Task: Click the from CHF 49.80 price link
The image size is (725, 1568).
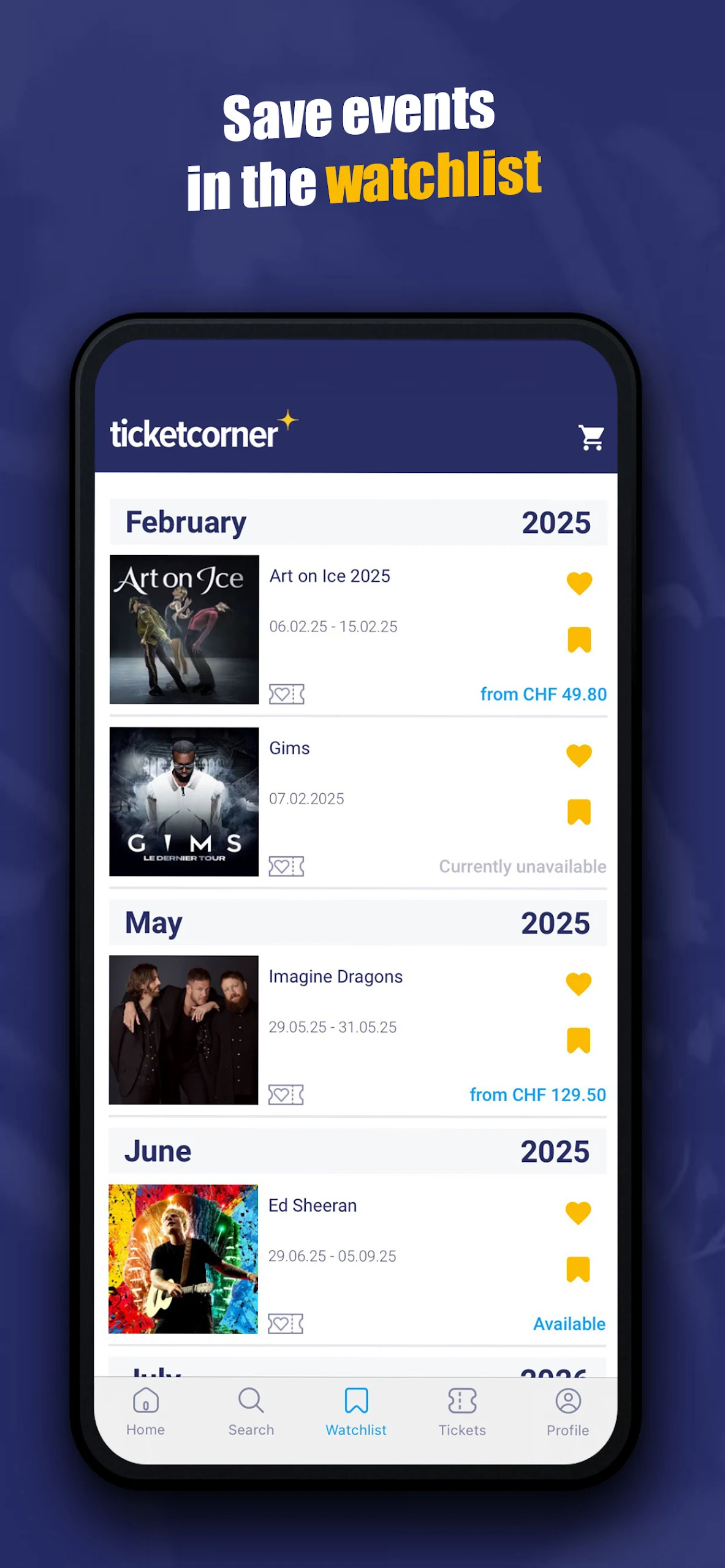Action: pyautogui.click(x=542, y=694)
